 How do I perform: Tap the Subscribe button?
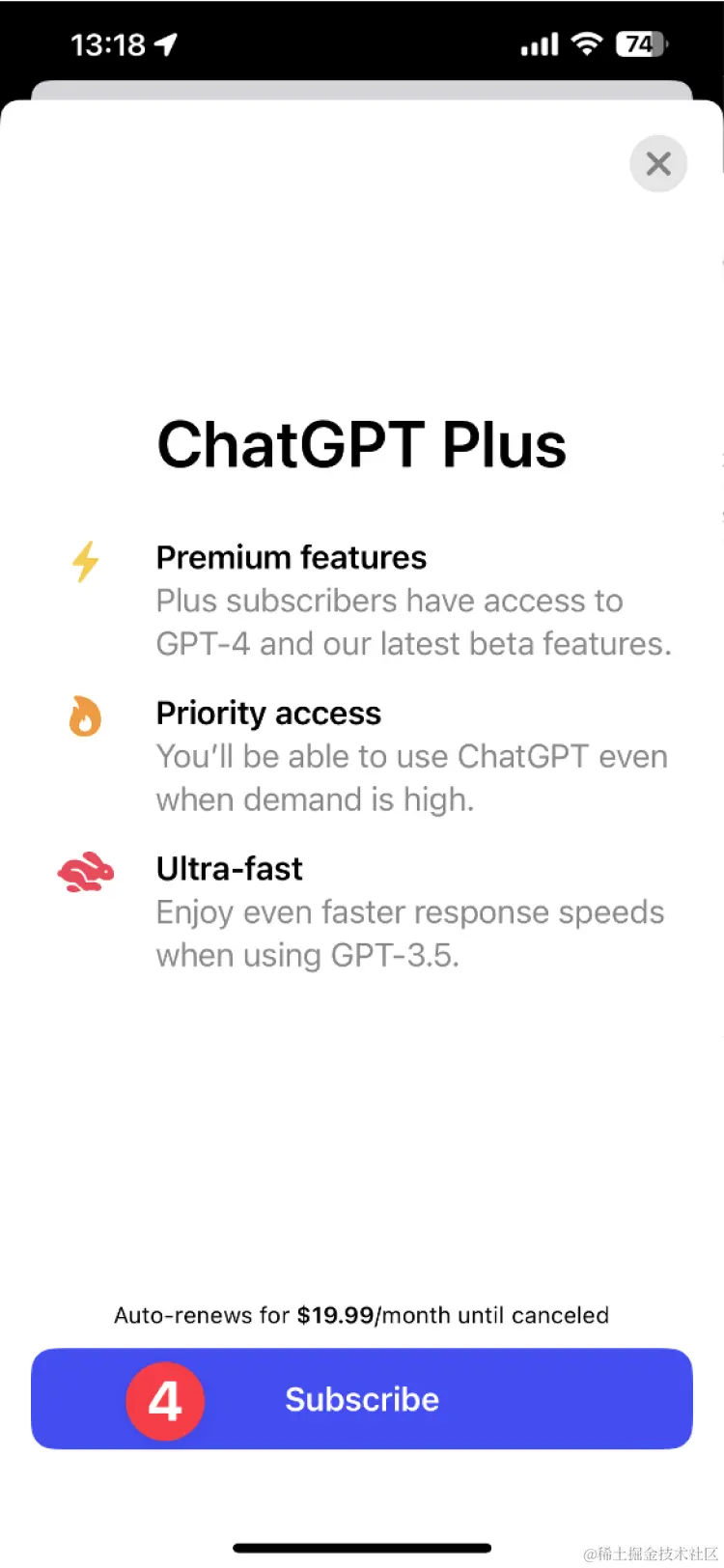(x=362, y=1399)
